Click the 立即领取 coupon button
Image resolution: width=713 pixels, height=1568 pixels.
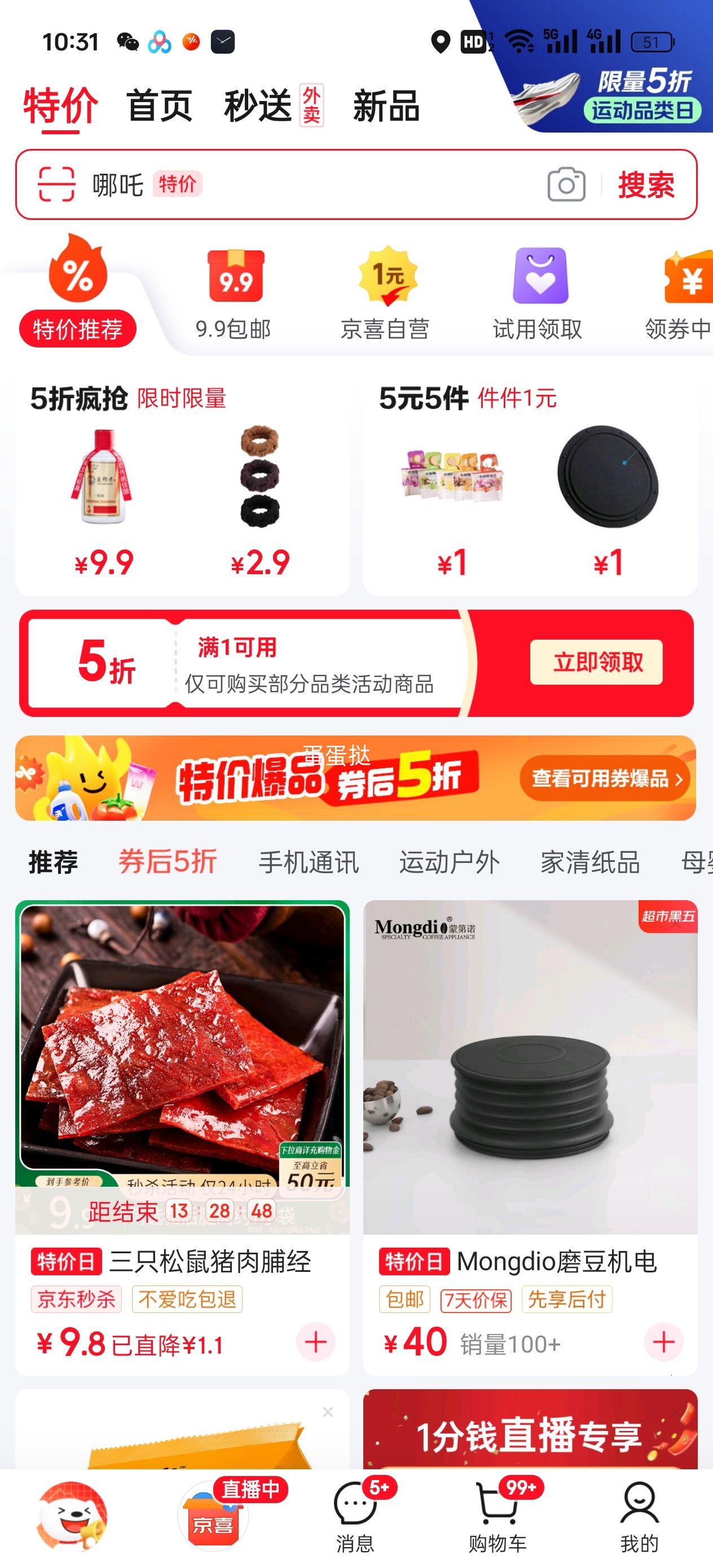pos(597,663)
